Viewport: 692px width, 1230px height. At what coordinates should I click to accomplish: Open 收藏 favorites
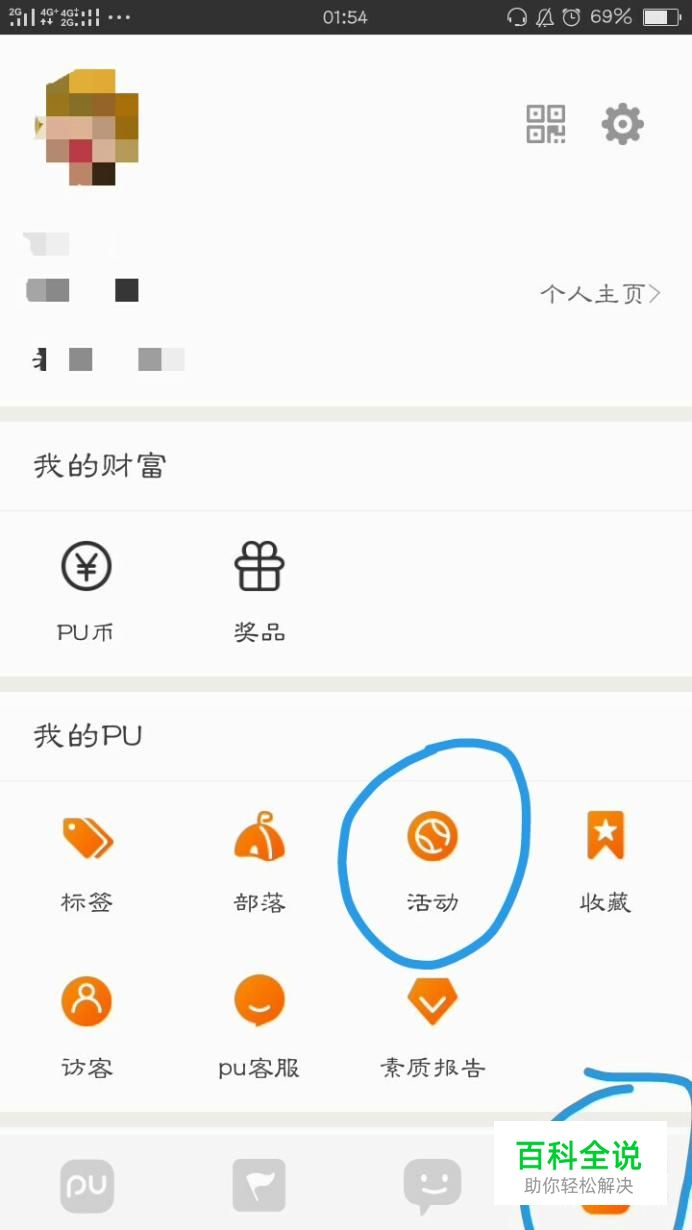pos(605,862)
